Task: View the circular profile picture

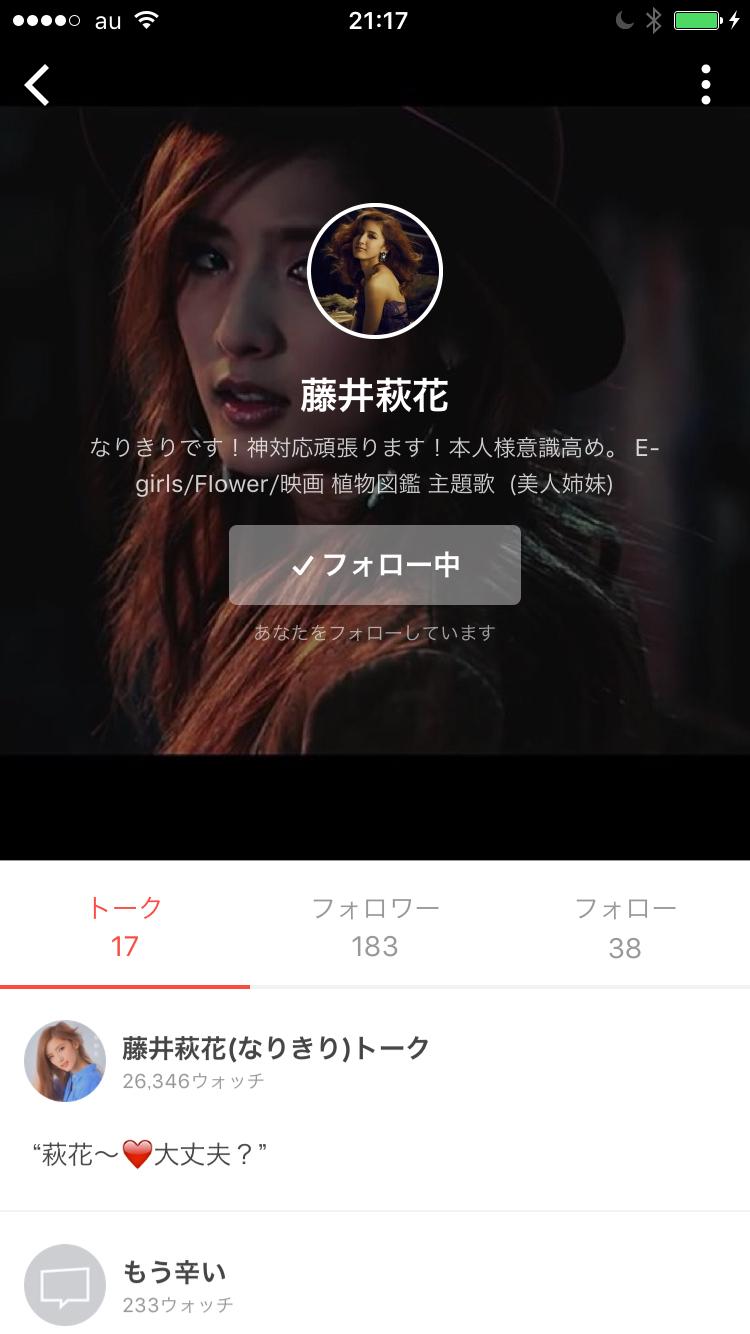Action: [375, 271]
